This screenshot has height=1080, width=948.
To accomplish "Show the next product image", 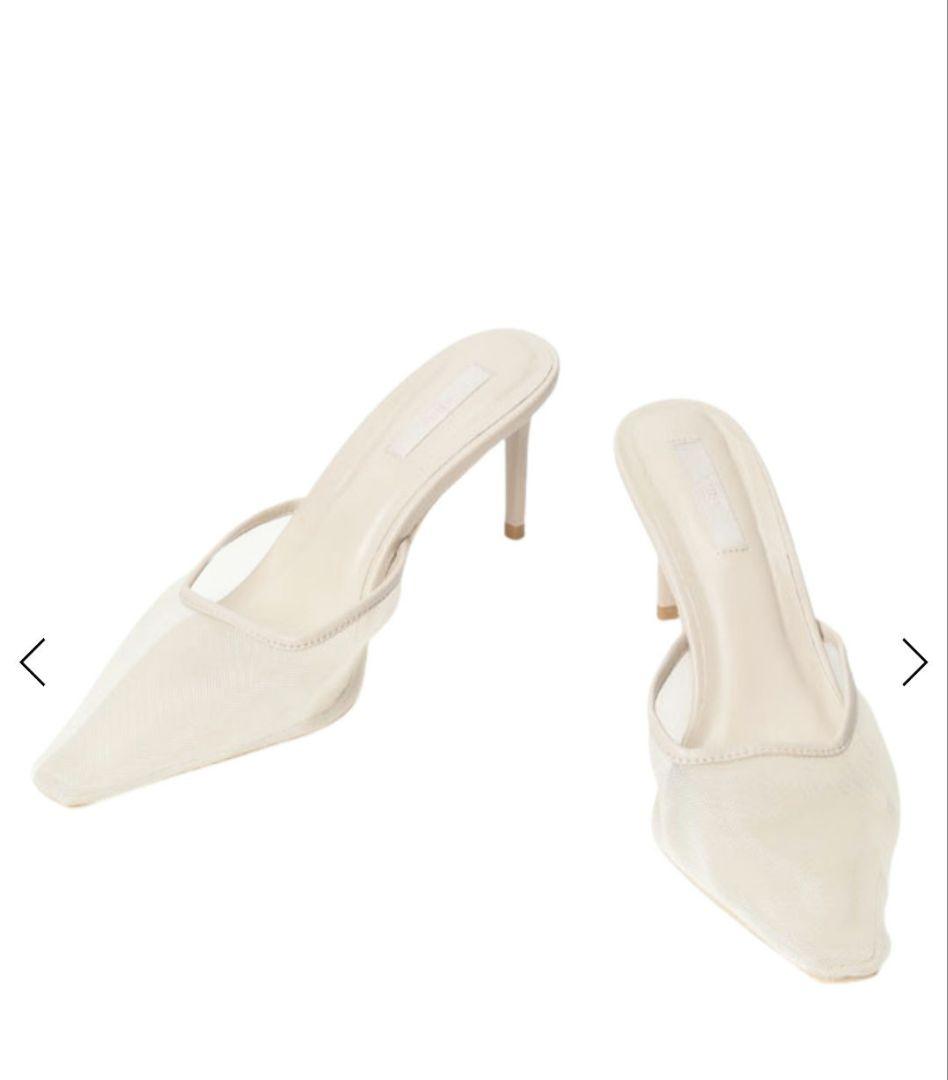I will [914, 662].
